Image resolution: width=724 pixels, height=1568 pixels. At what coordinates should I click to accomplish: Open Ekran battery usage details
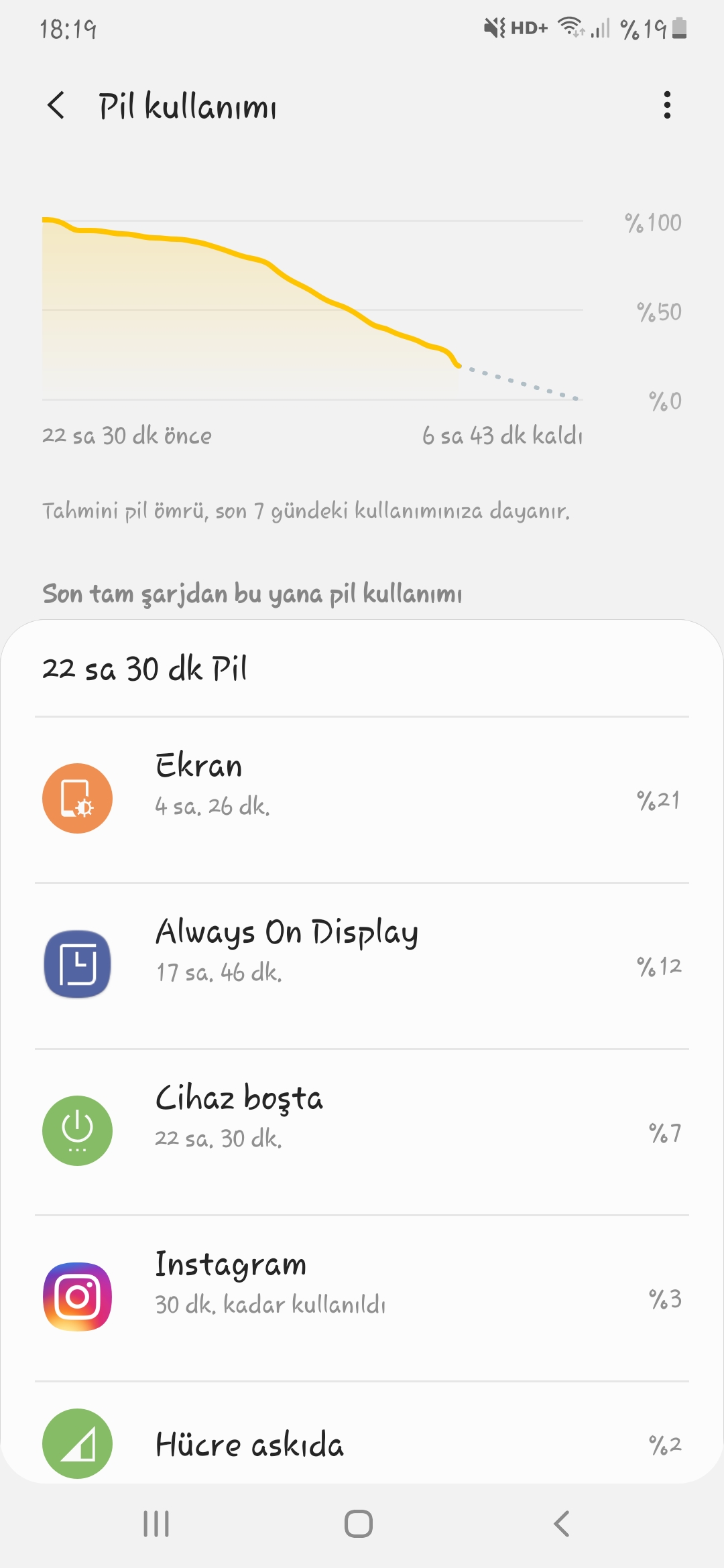[x=362, y=799]
